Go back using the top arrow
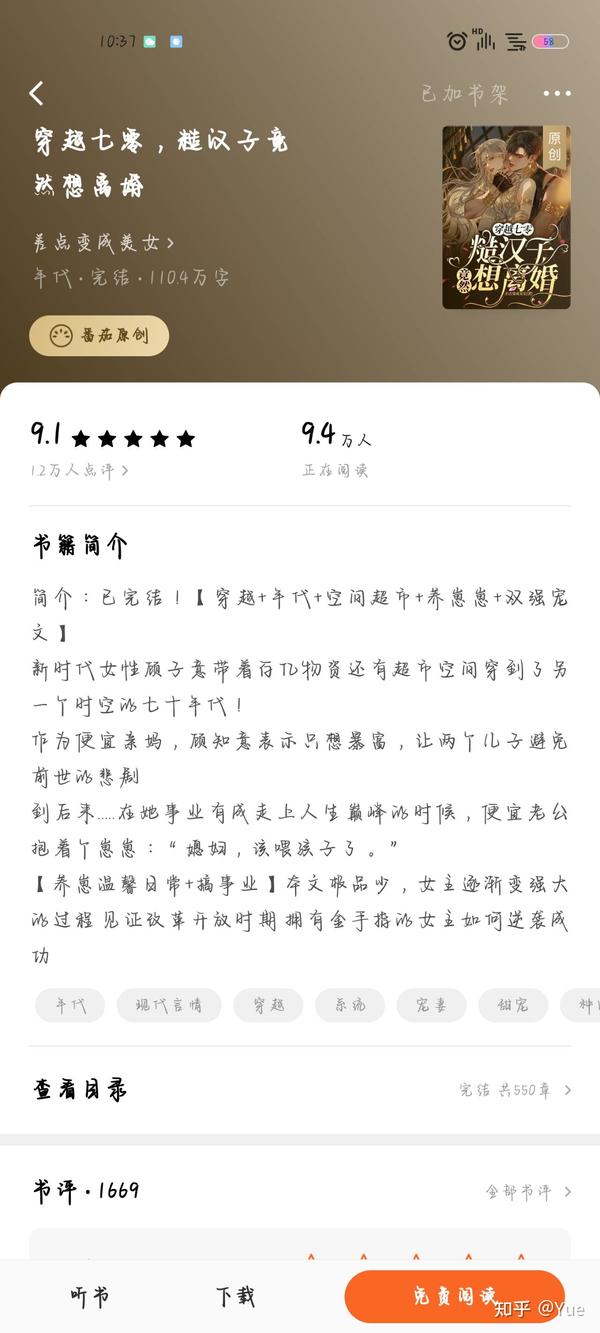This screenshot has width=600, height=1333. coord(37,94)
